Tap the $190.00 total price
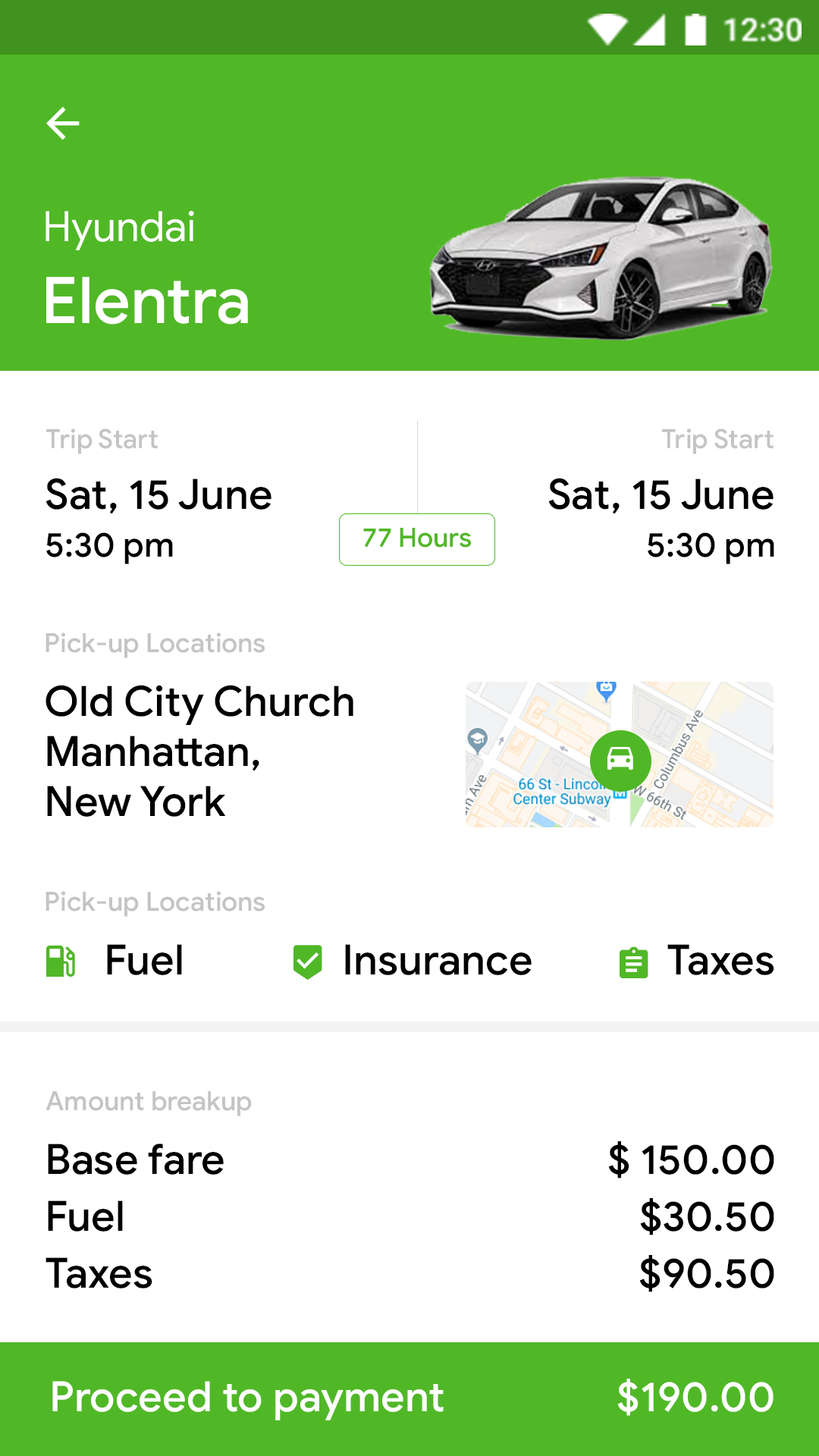819x1456 pixels. [x=694, y=1398]
